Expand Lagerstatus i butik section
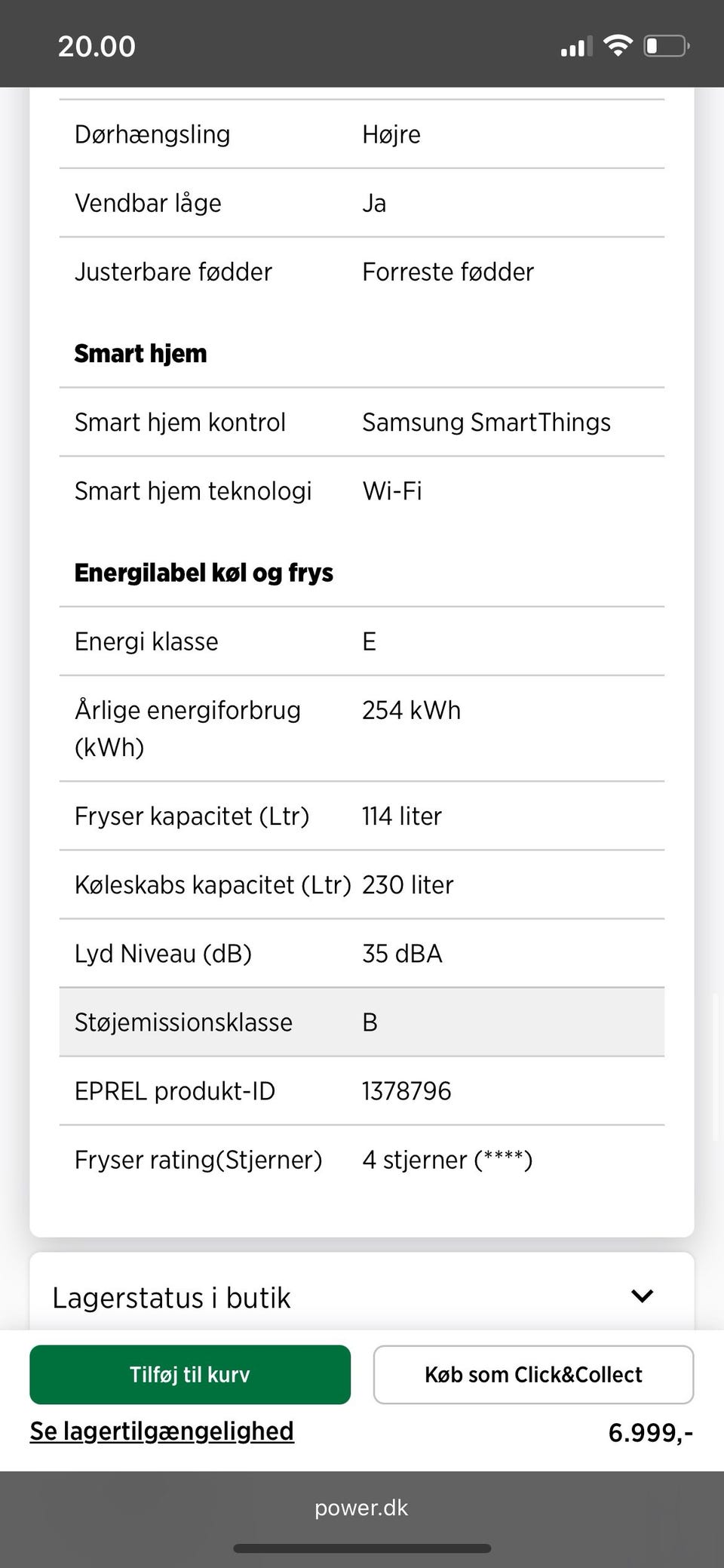Viewport: 724px width, 1568px height. coord(362,1297)
